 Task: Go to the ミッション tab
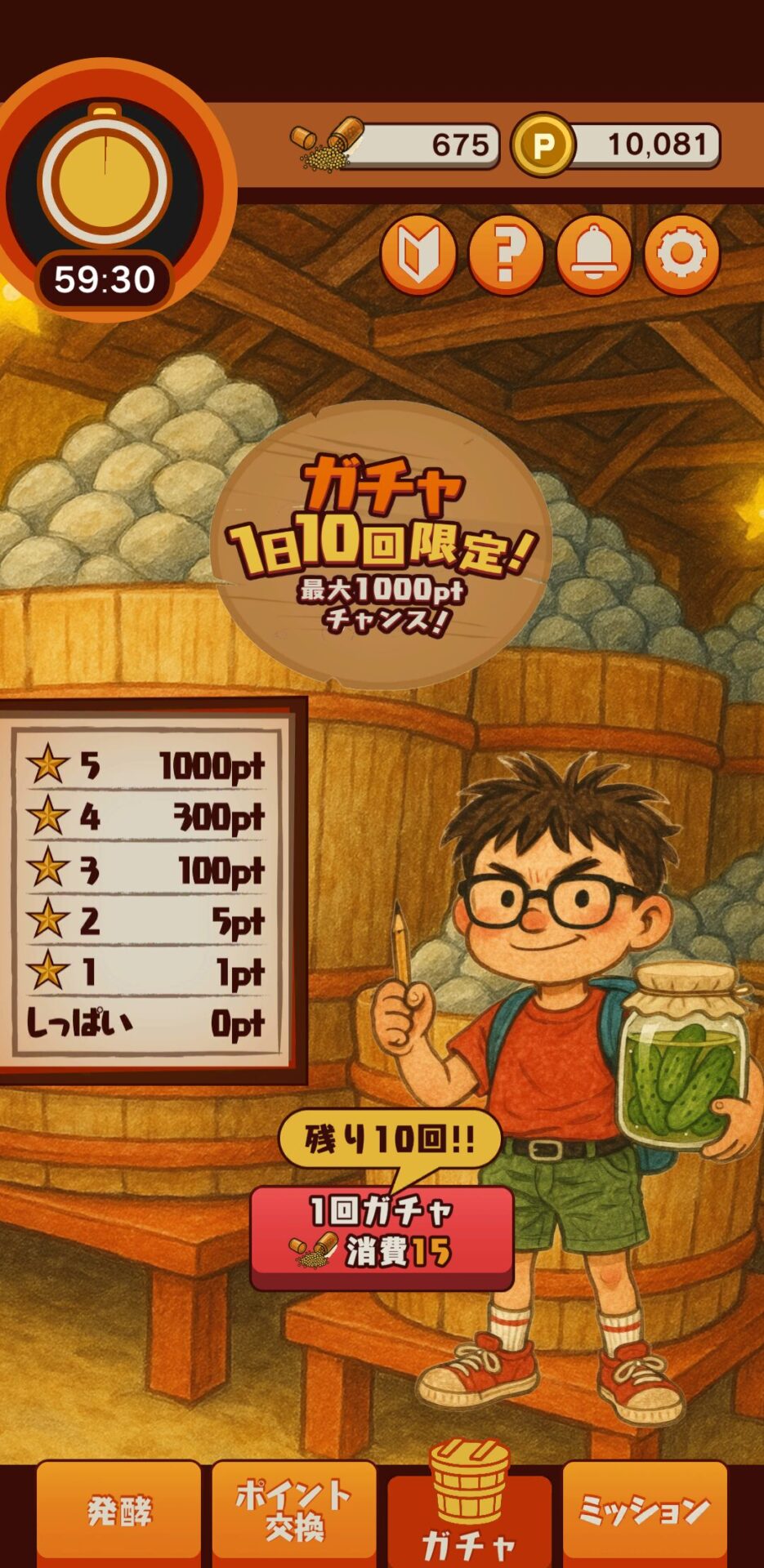pyautogui.click(x=644, y=1511)
